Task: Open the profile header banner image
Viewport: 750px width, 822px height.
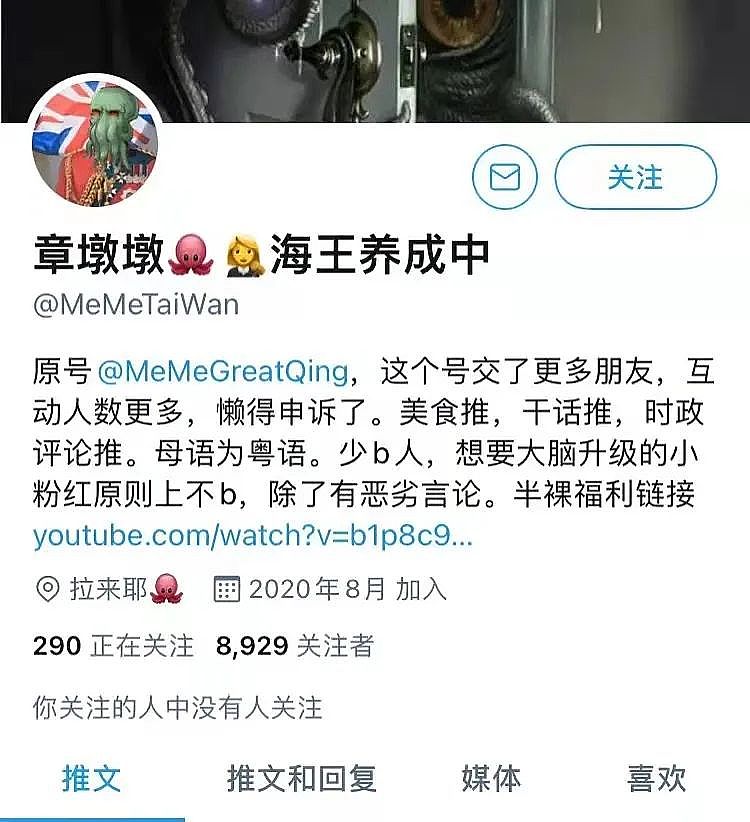Action: point(450,50)
